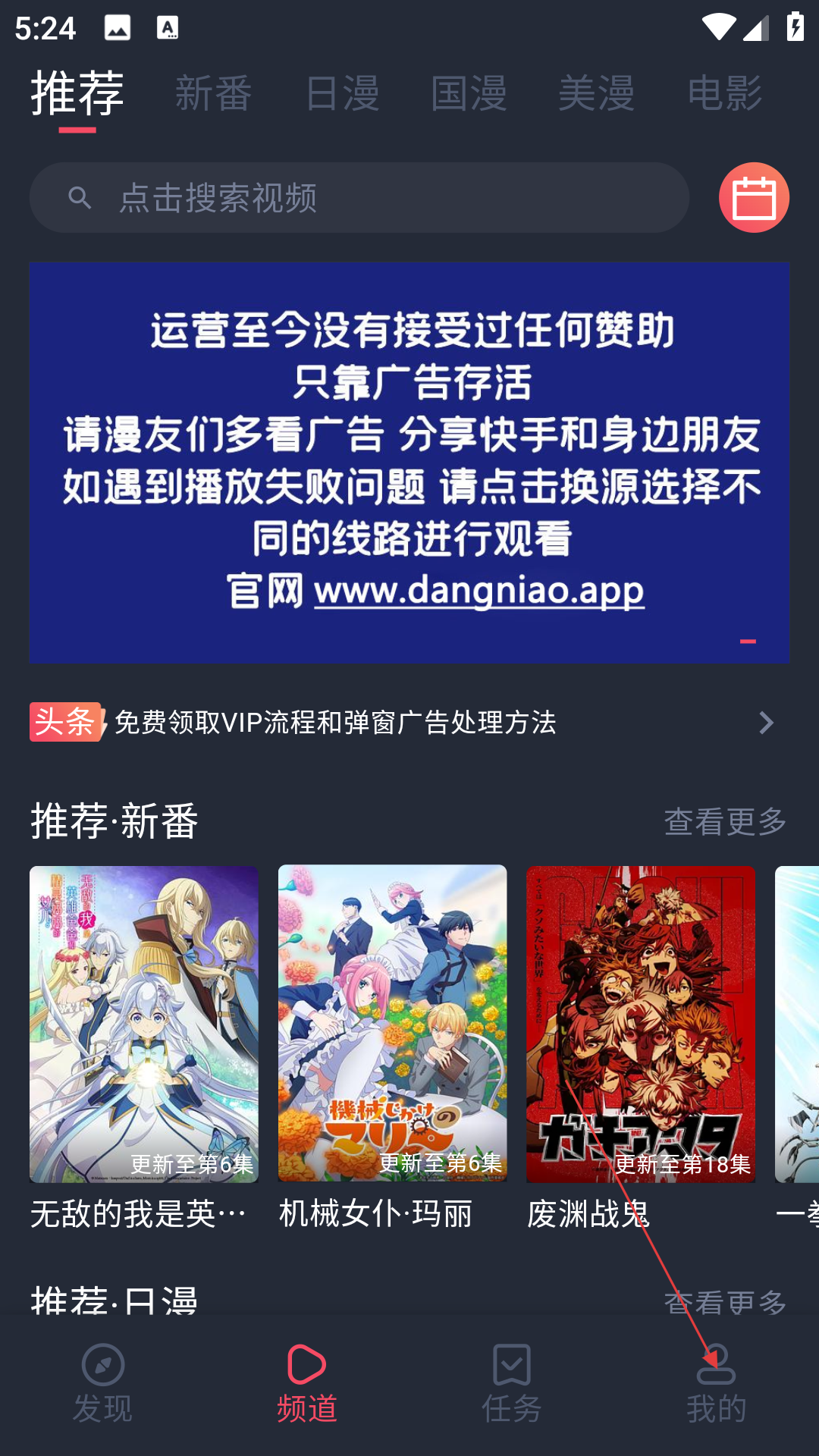Open the 美漫 tab
This screenshot has height=1456, width=819.
596,93
